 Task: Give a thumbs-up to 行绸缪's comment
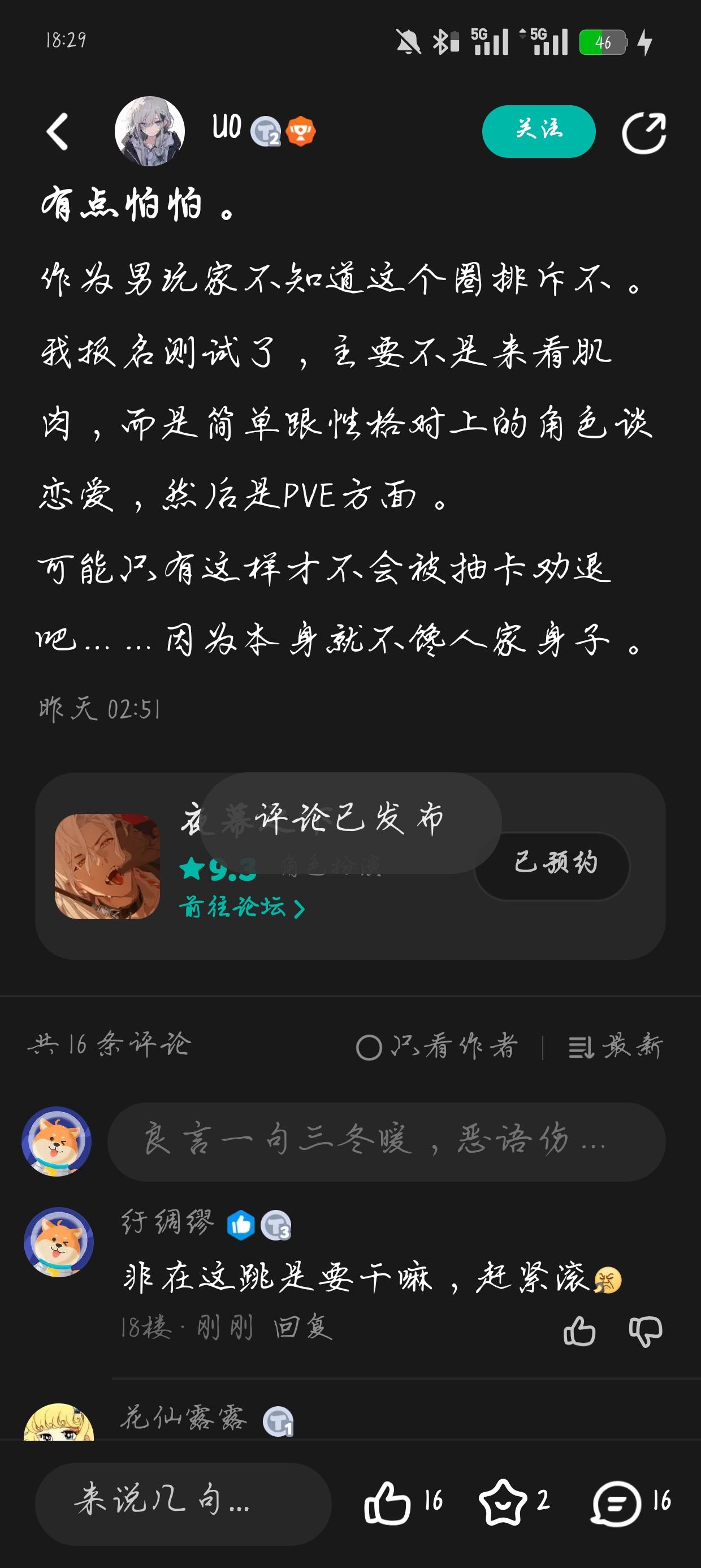coord(579,1329)
